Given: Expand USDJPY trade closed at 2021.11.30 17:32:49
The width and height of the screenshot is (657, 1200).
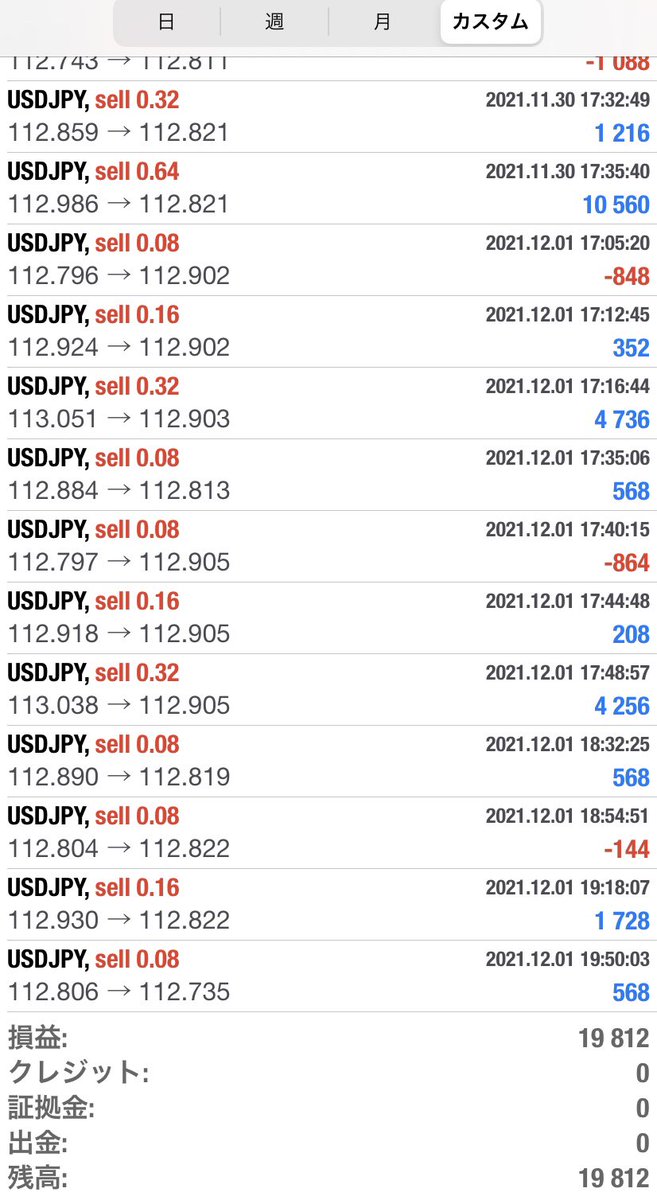Looking at the screenshot, I should click(x=328, y=117).
